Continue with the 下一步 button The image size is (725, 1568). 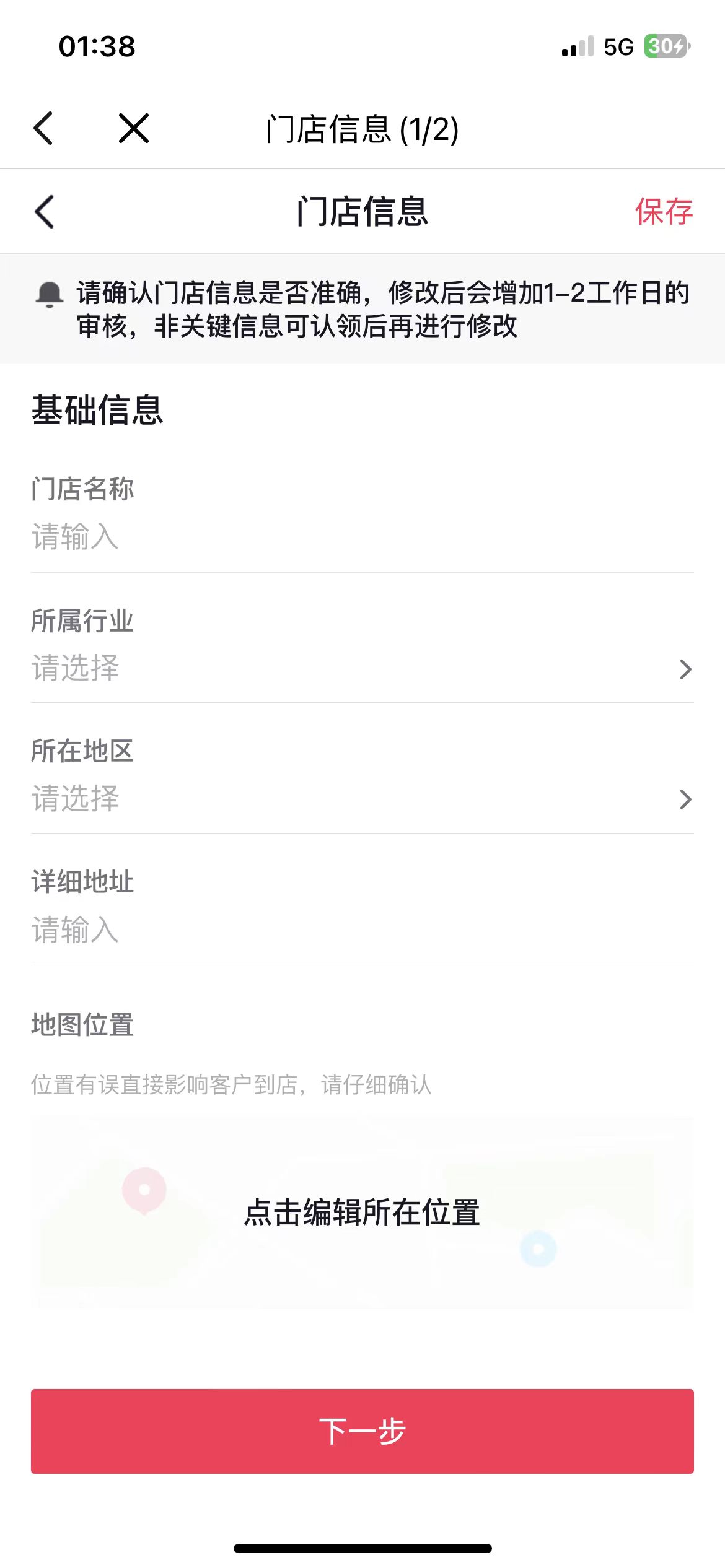362,1431
